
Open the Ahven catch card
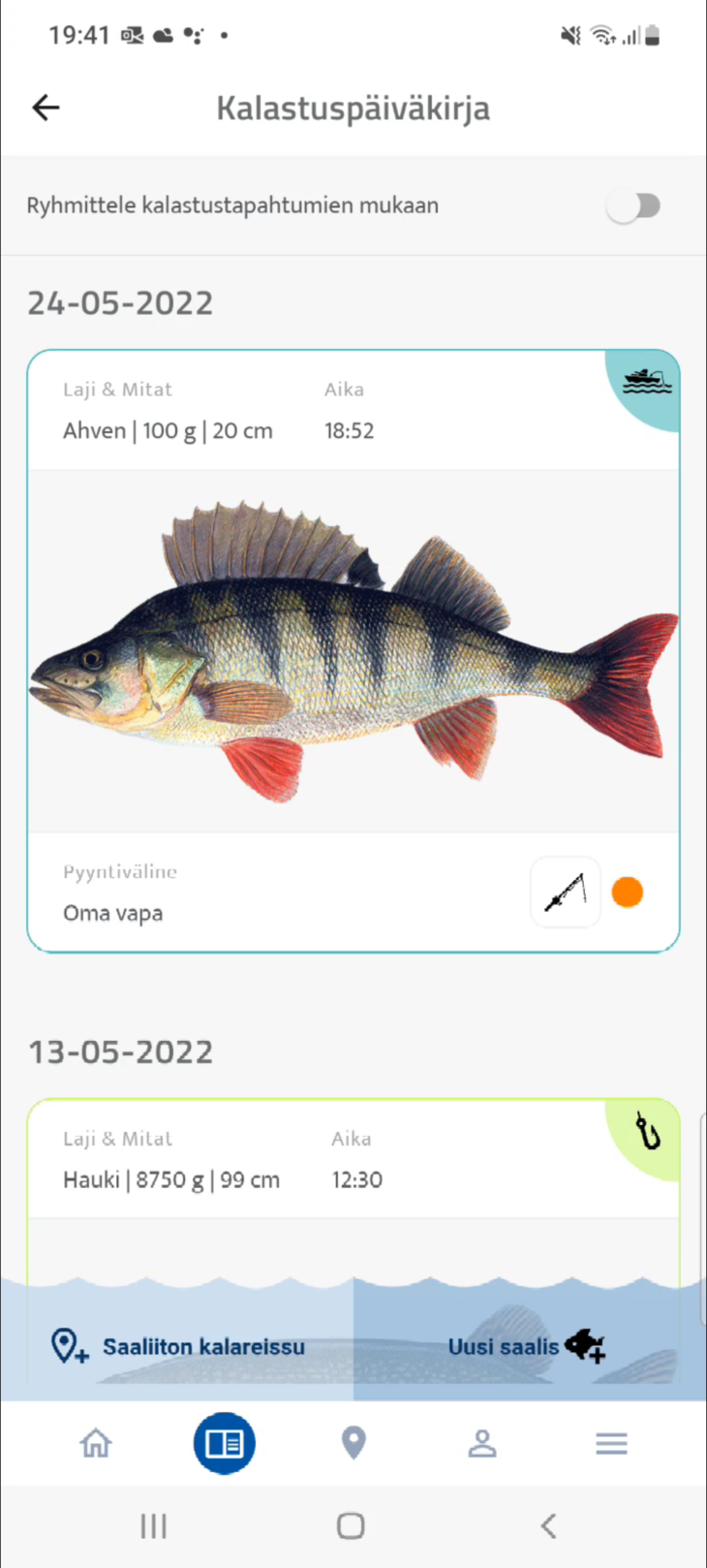click(x=353, y=649)
